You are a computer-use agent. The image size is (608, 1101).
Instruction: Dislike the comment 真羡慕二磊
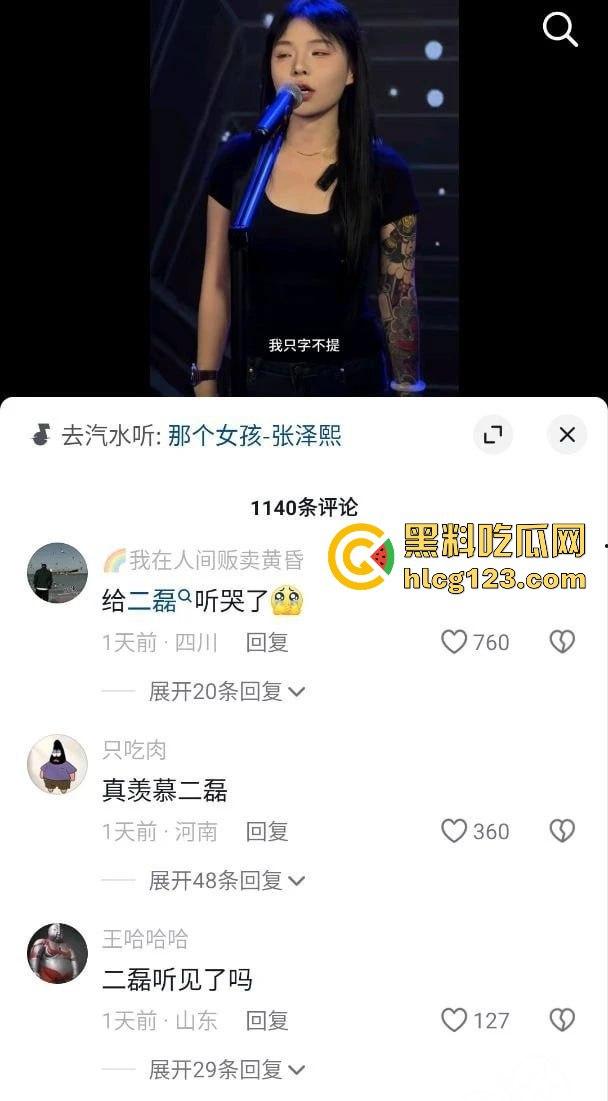(x=562, y=831)
